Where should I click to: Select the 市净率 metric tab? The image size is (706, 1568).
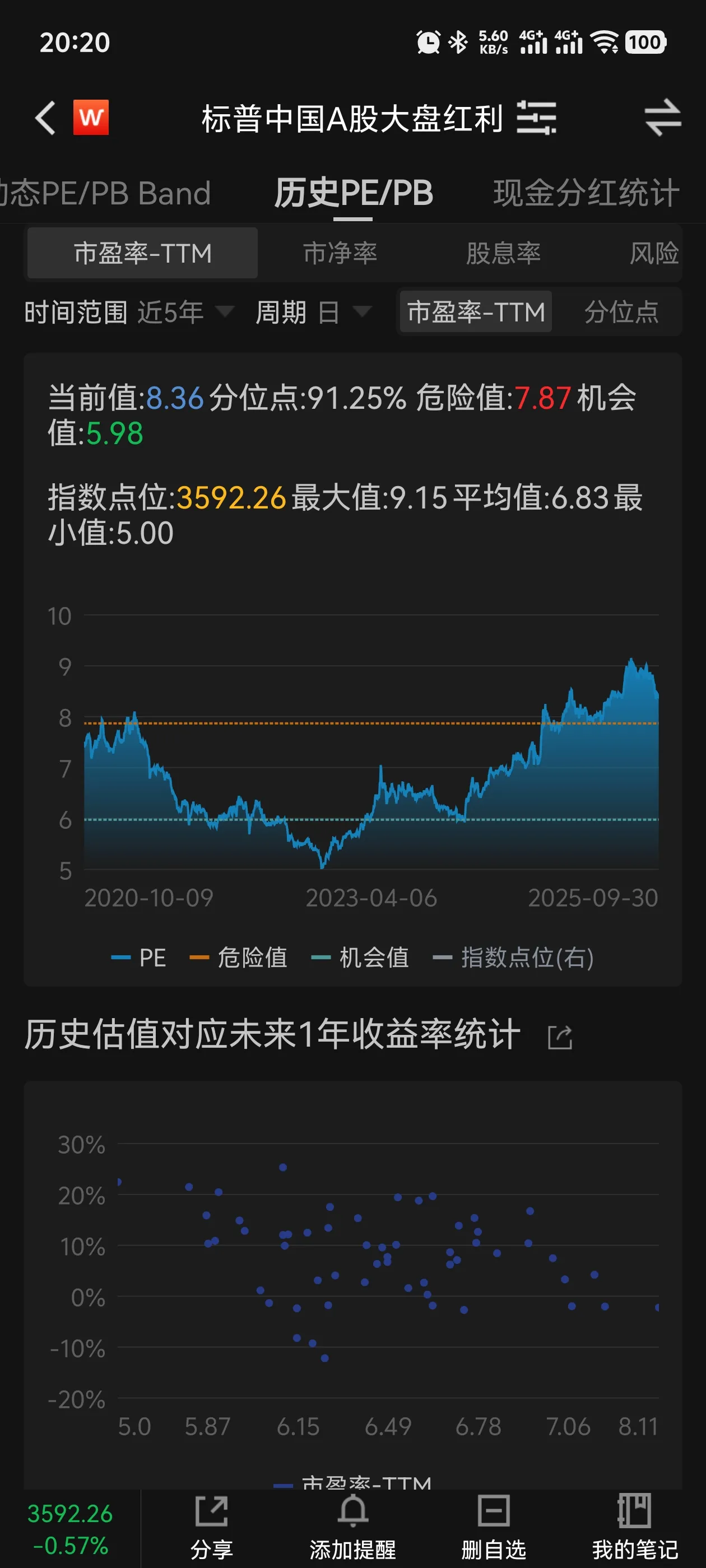coord(341,253)
